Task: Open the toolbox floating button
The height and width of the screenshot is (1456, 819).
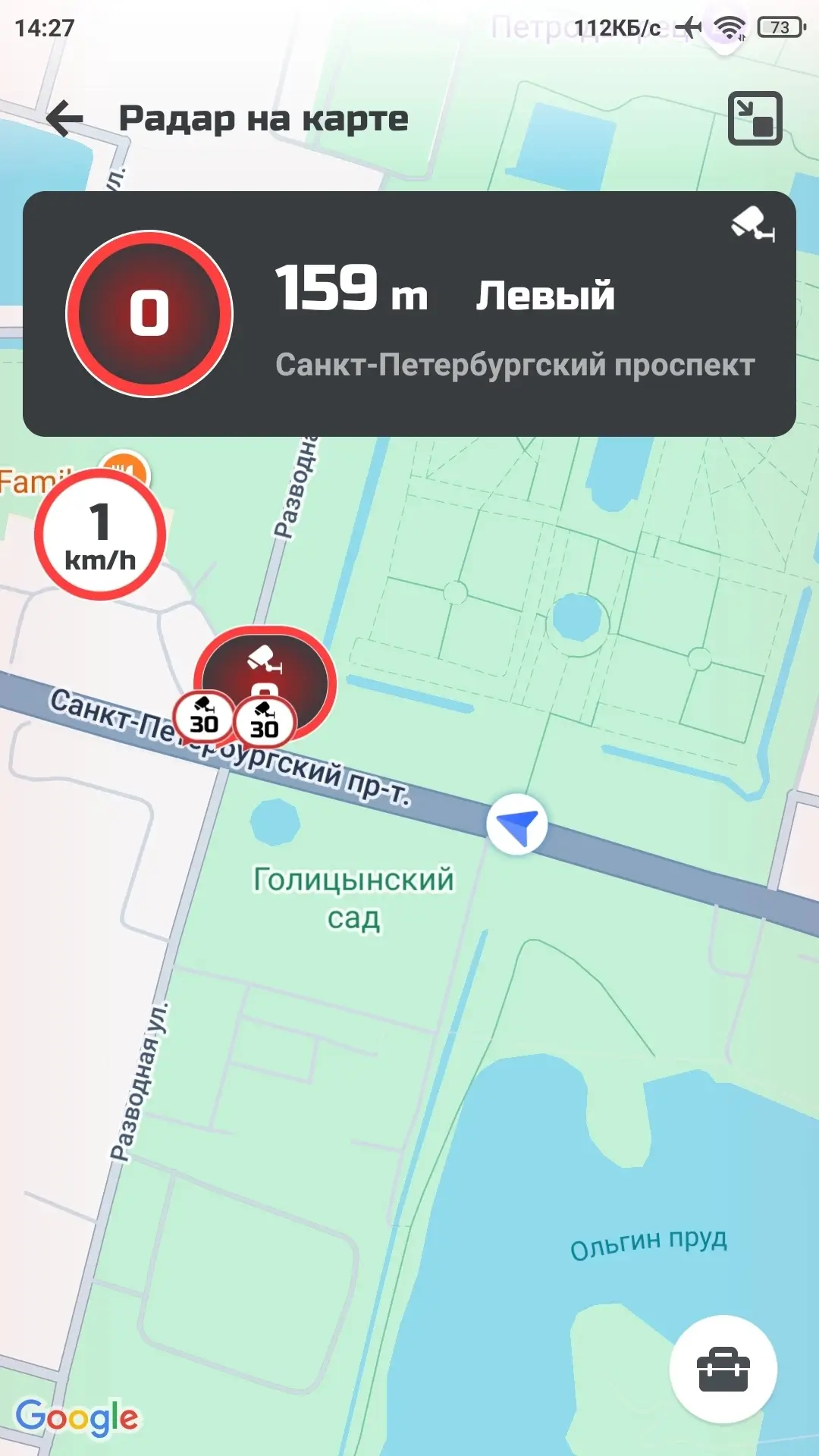Action: 723,1369
